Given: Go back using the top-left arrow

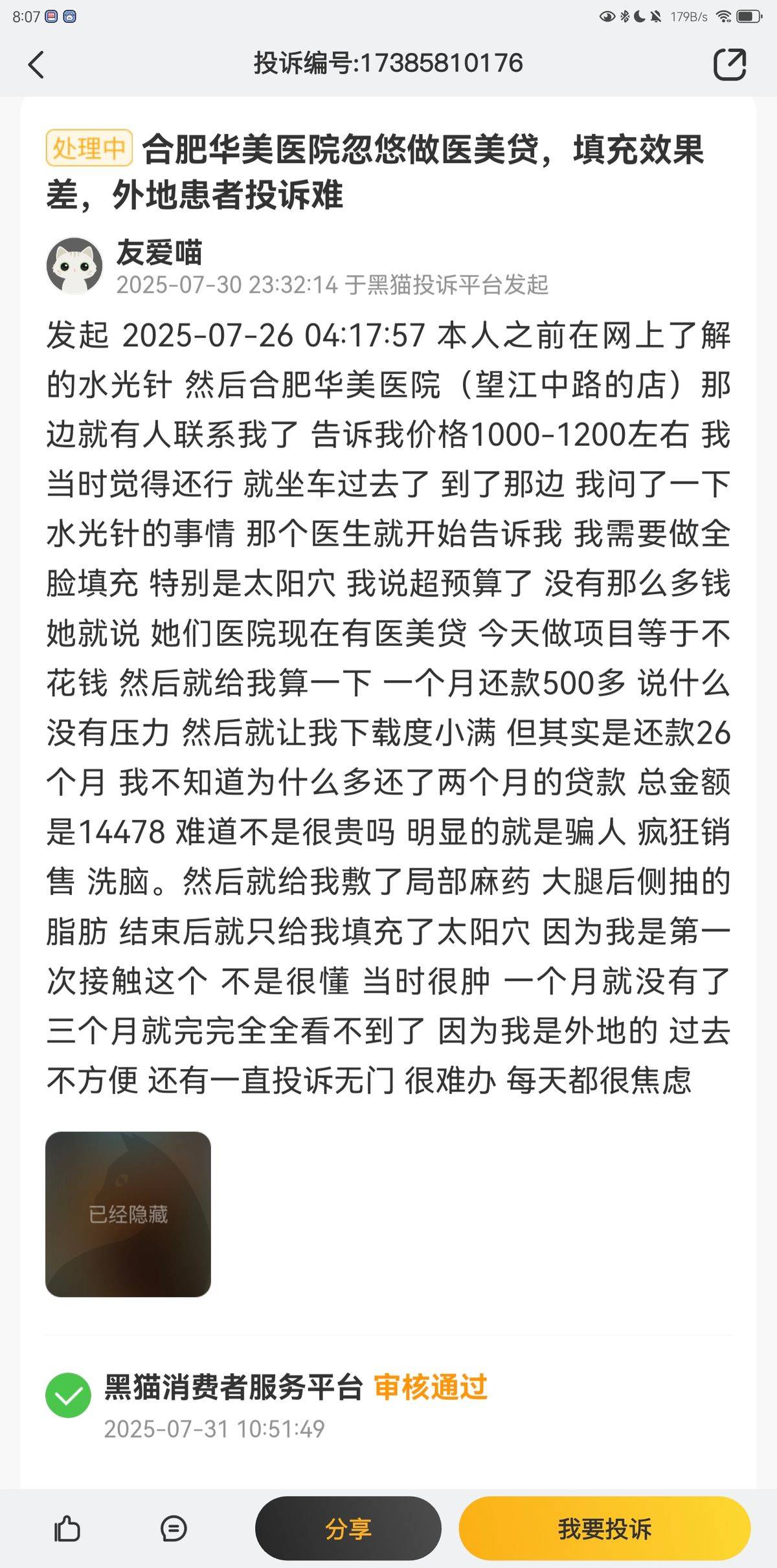Looking at the screenshot, I should coord(36,64).
